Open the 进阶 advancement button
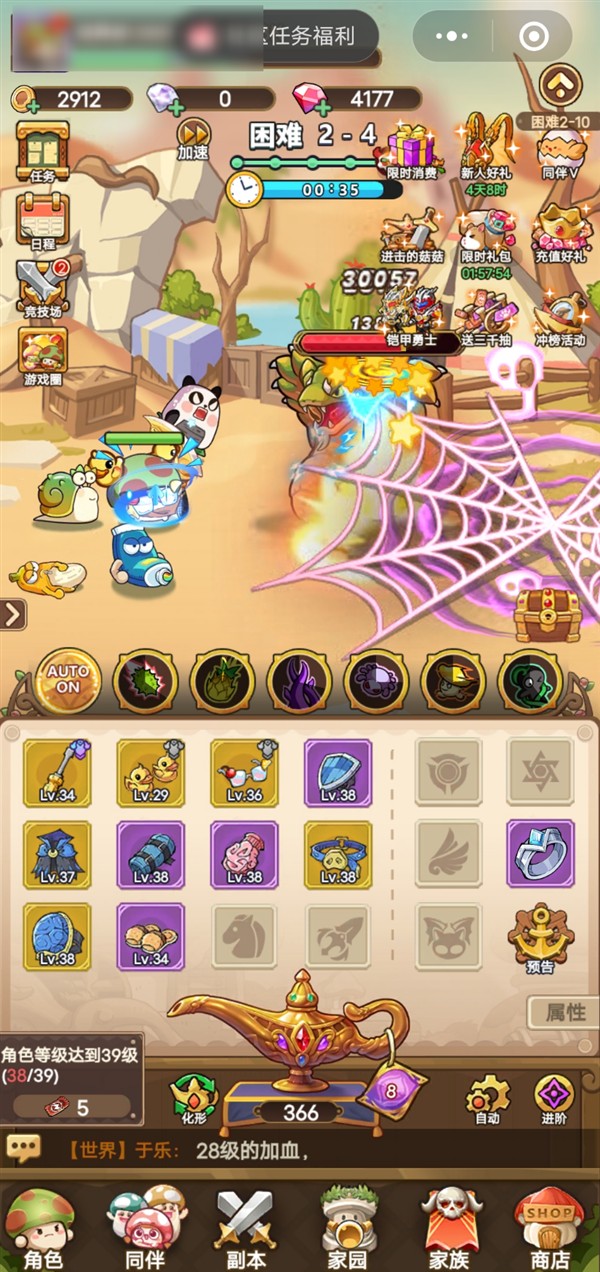 553,1097
